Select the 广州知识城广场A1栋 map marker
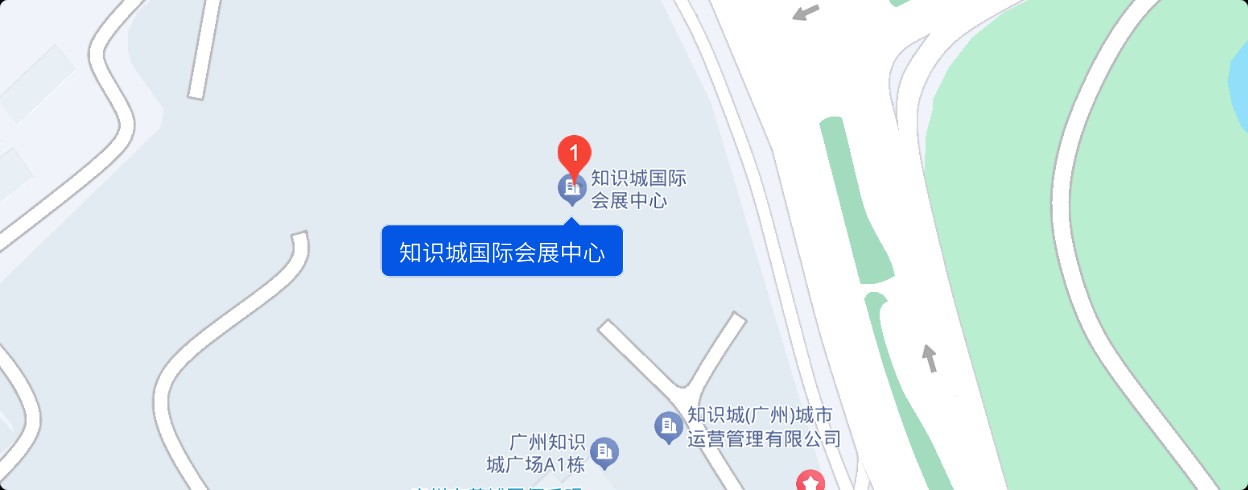1248x490 pixels. click(604, 453)
